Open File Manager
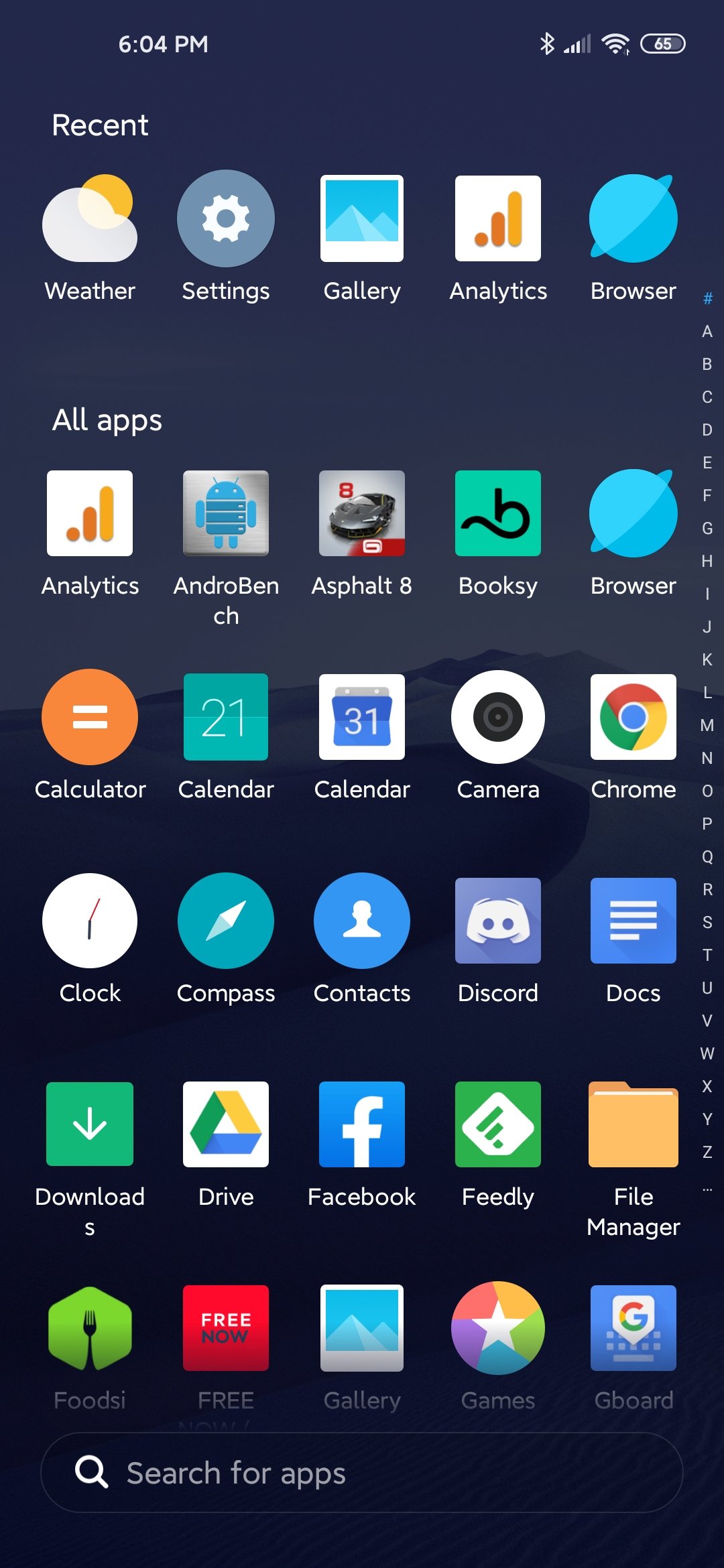724x1568 pixels. point(633,1125)
